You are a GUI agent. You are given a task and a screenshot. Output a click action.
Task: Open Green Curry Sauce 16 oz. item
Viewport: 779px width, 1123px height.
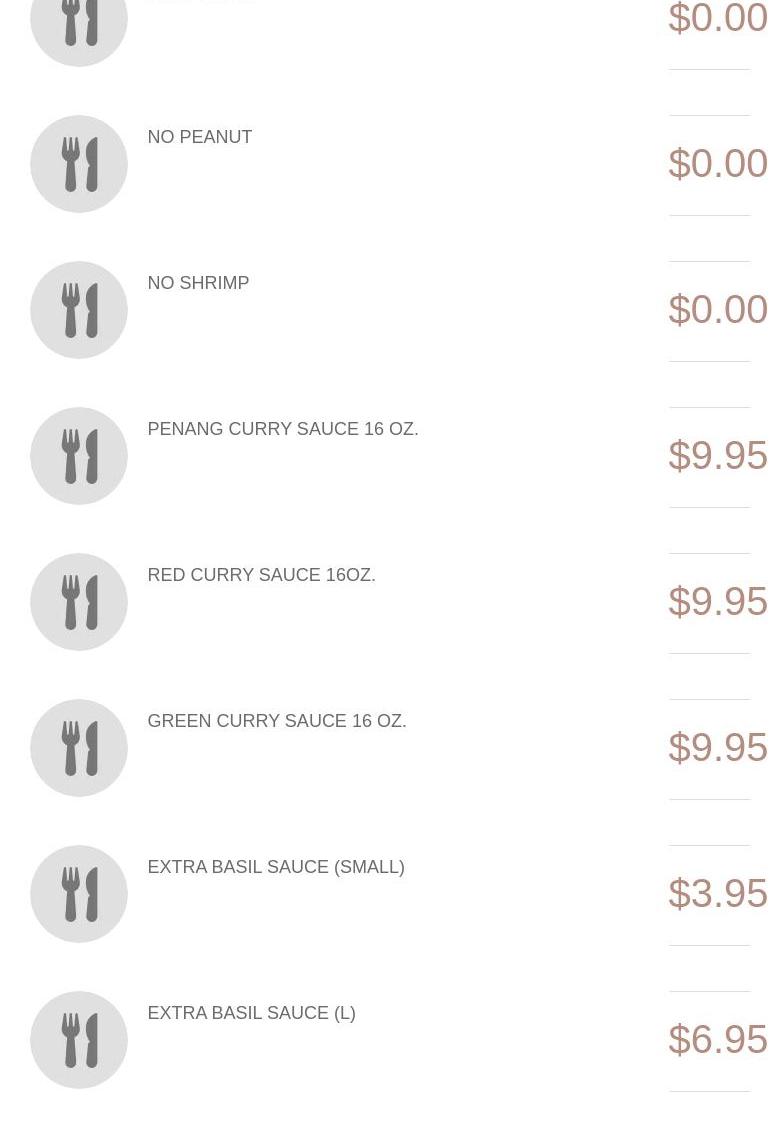point(277,721)
